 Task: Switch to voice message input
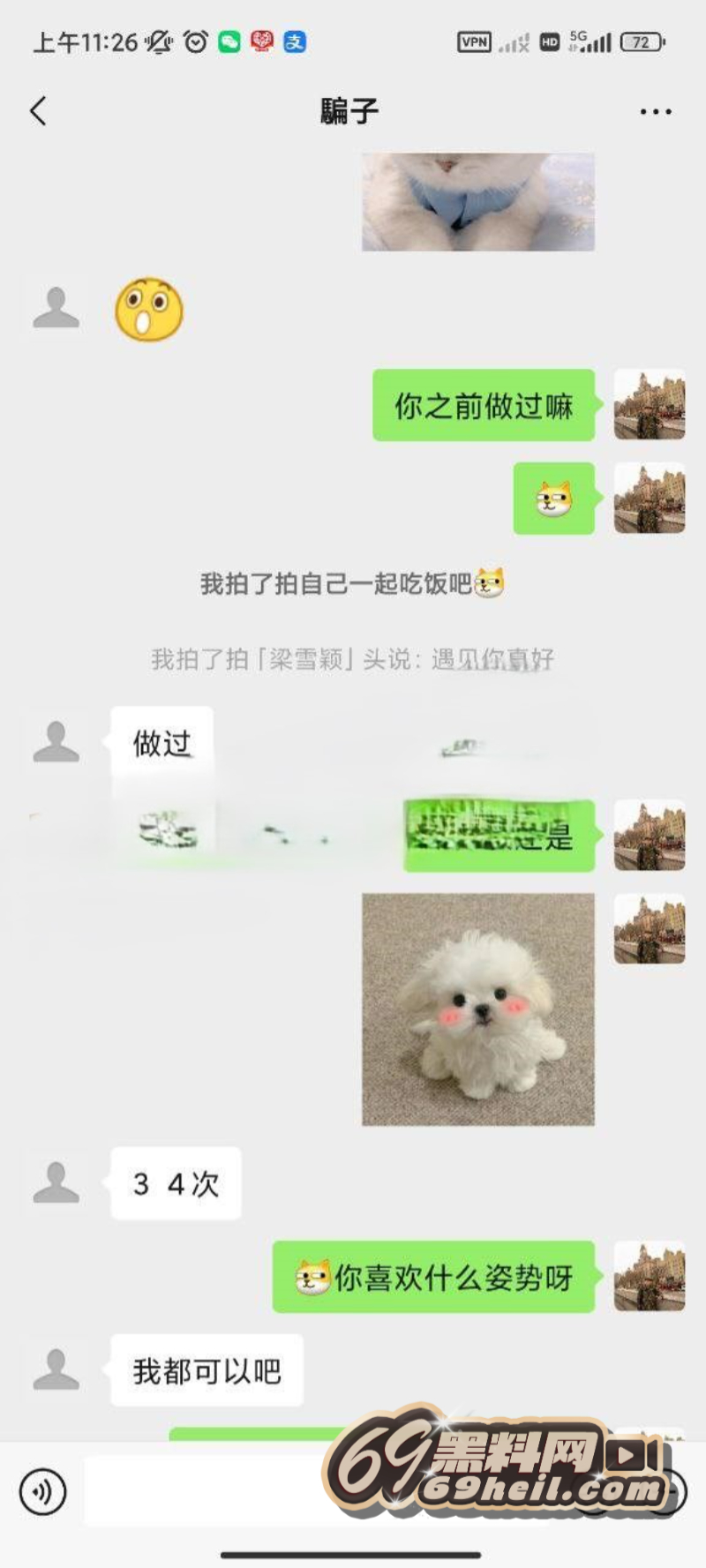(x=42, y=1491)
